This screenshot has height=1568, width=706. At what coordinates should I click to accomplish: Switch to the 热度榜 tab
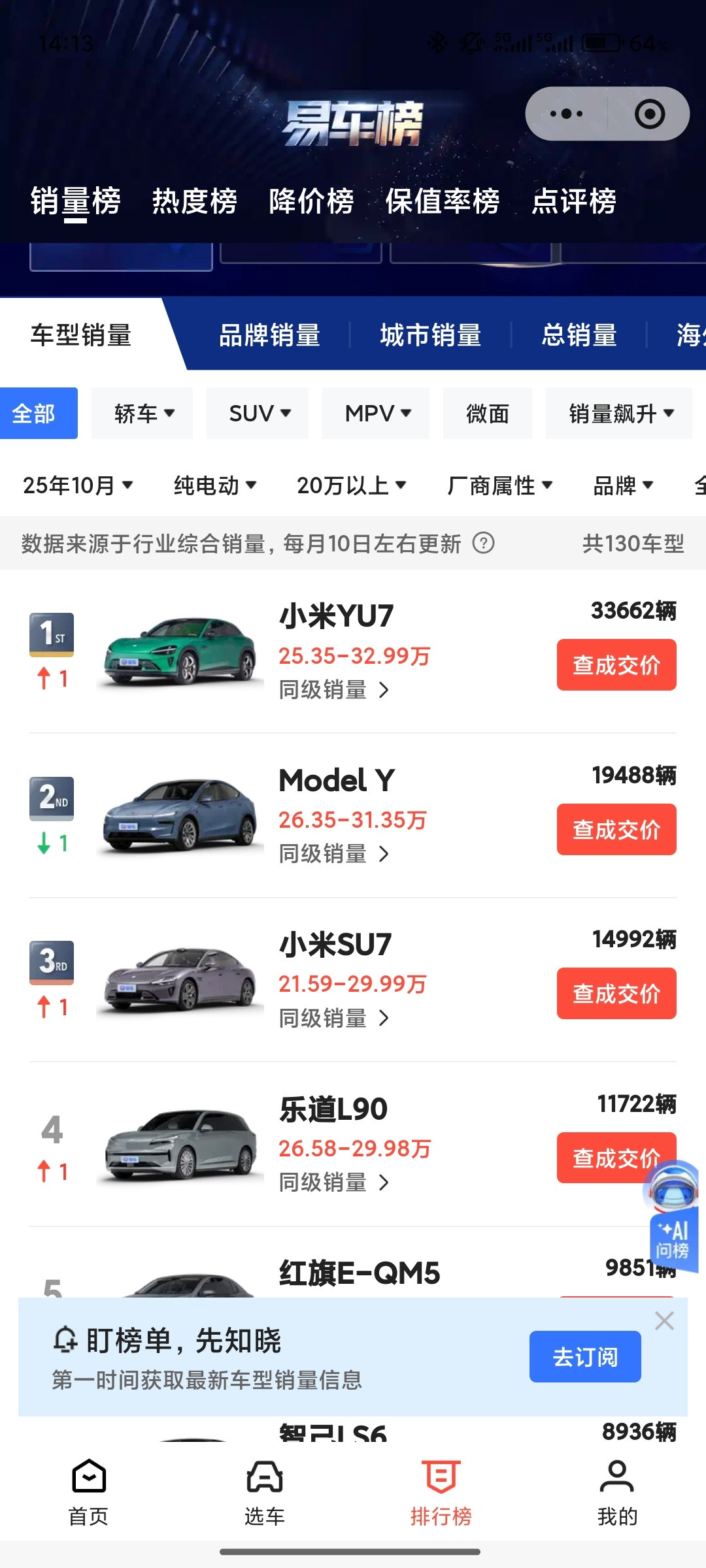(196, 203)
